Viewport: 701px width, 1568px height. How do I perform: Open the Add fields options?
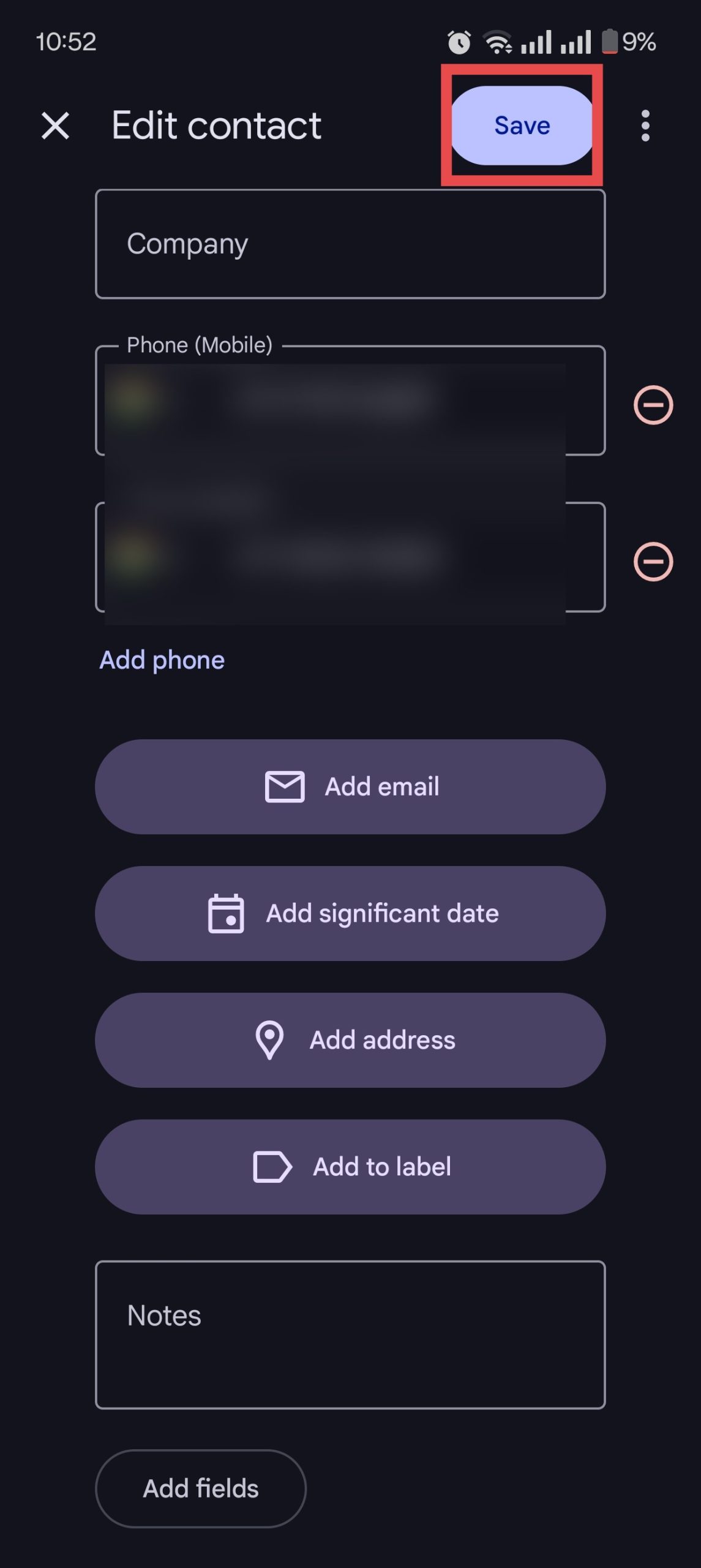[201, 1488]
